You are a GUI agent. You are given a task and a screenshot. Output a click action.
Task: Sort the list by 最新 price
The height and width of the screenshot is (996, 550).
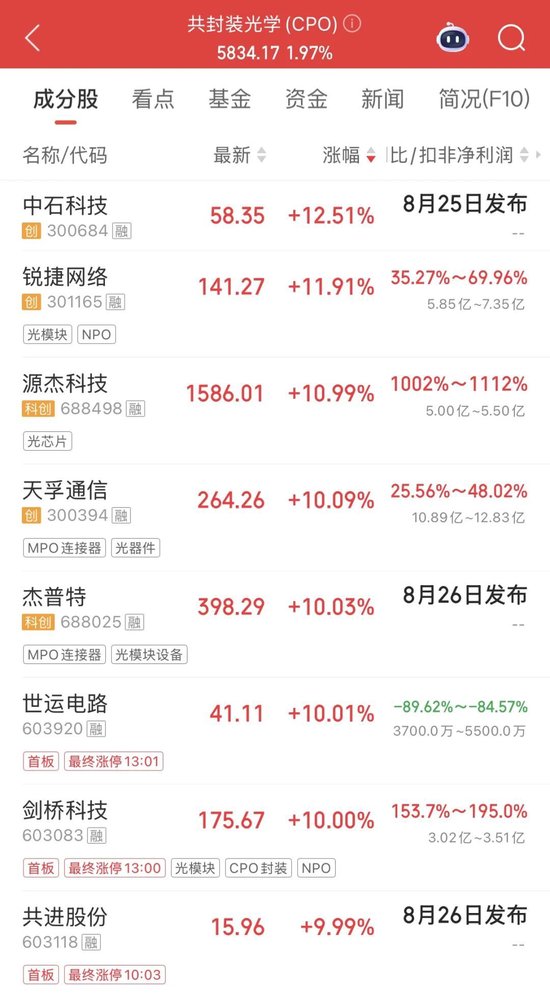click(x=240, y=155)
